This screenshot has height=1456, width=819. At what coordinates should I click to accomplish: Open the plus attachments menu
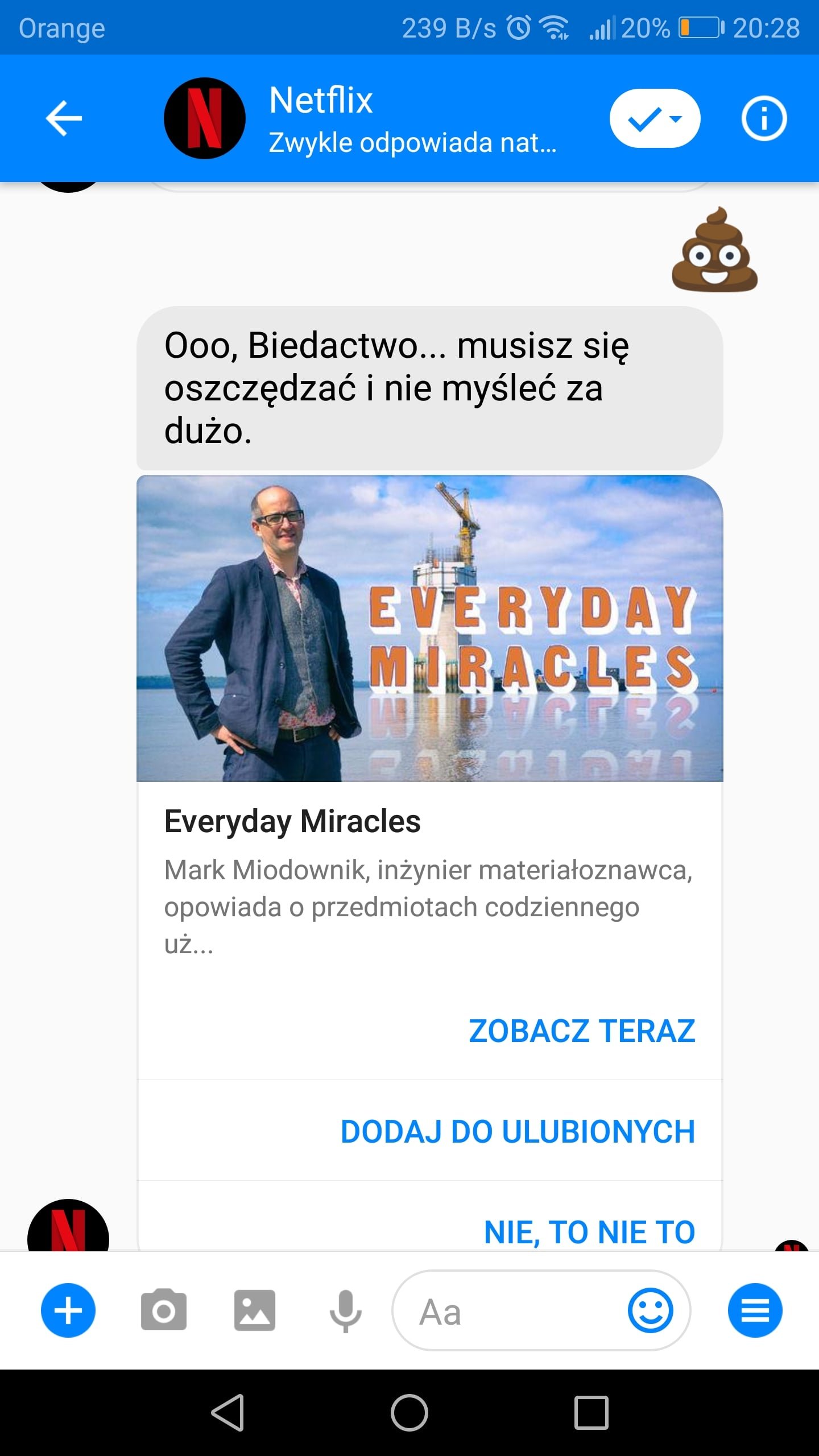point(68,1310)
